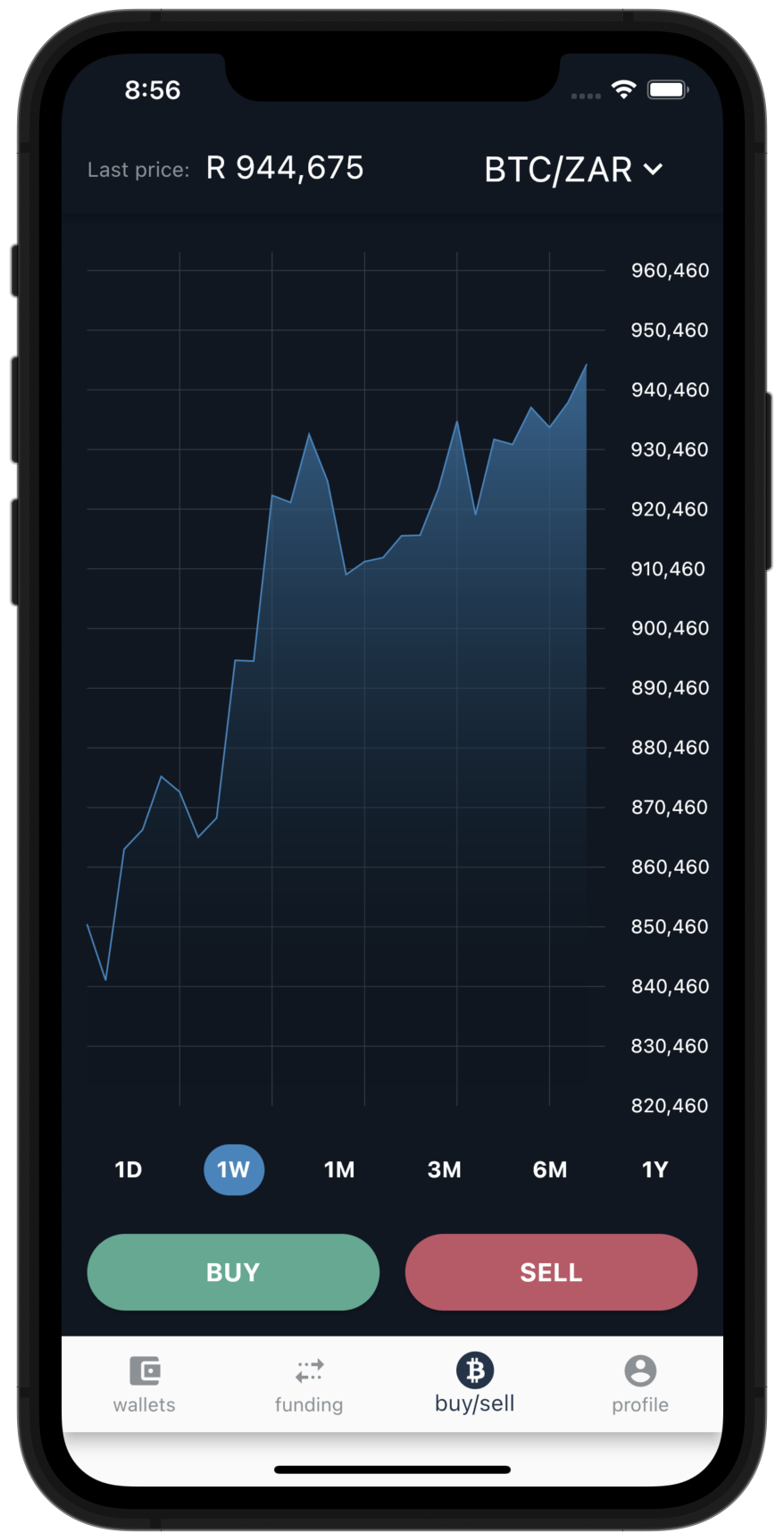Select the 1D chart range
Viewport: 784px width, 1533px height.
click(x=129, y=1169)
